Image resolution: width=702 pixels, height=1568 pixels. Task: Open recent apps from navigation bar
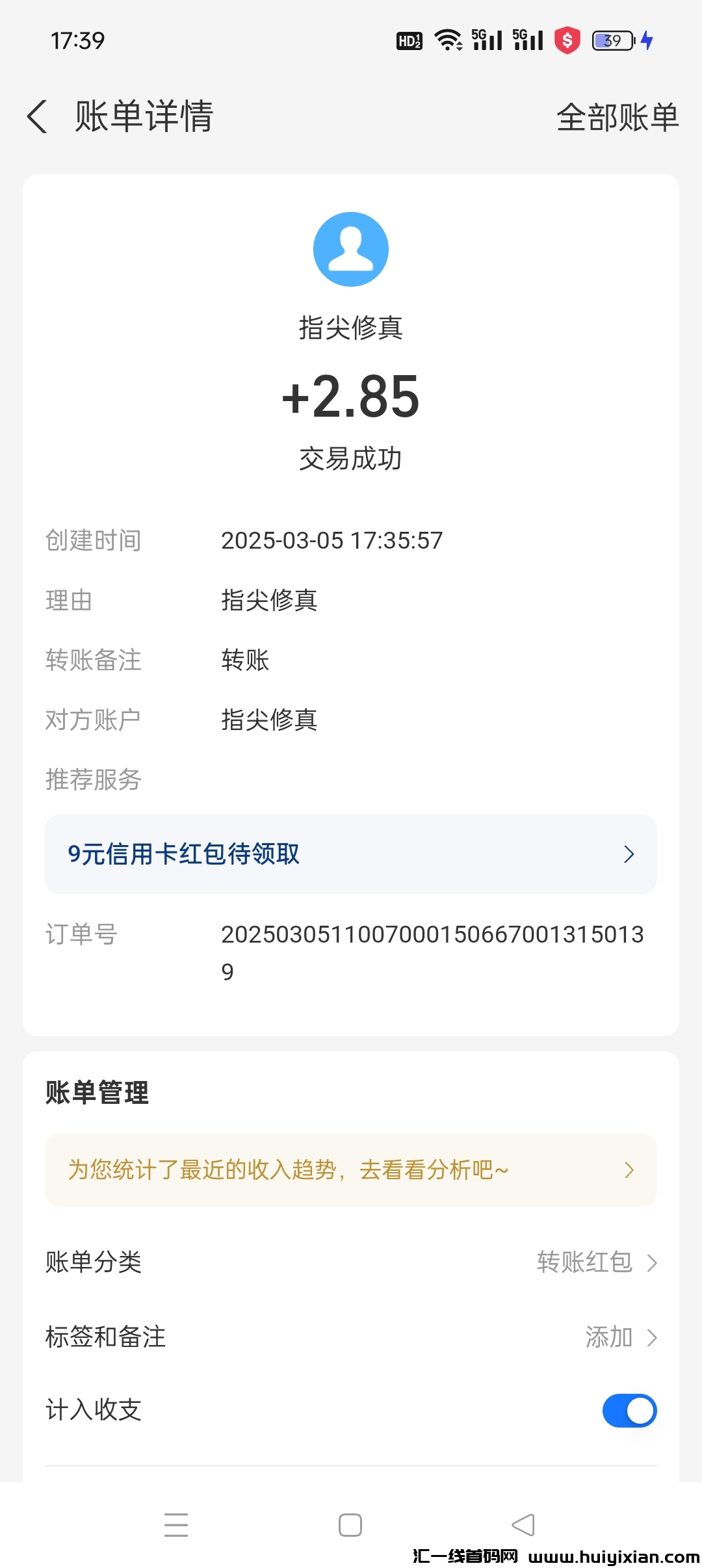pyautogui.click(x=177, y=1524)
